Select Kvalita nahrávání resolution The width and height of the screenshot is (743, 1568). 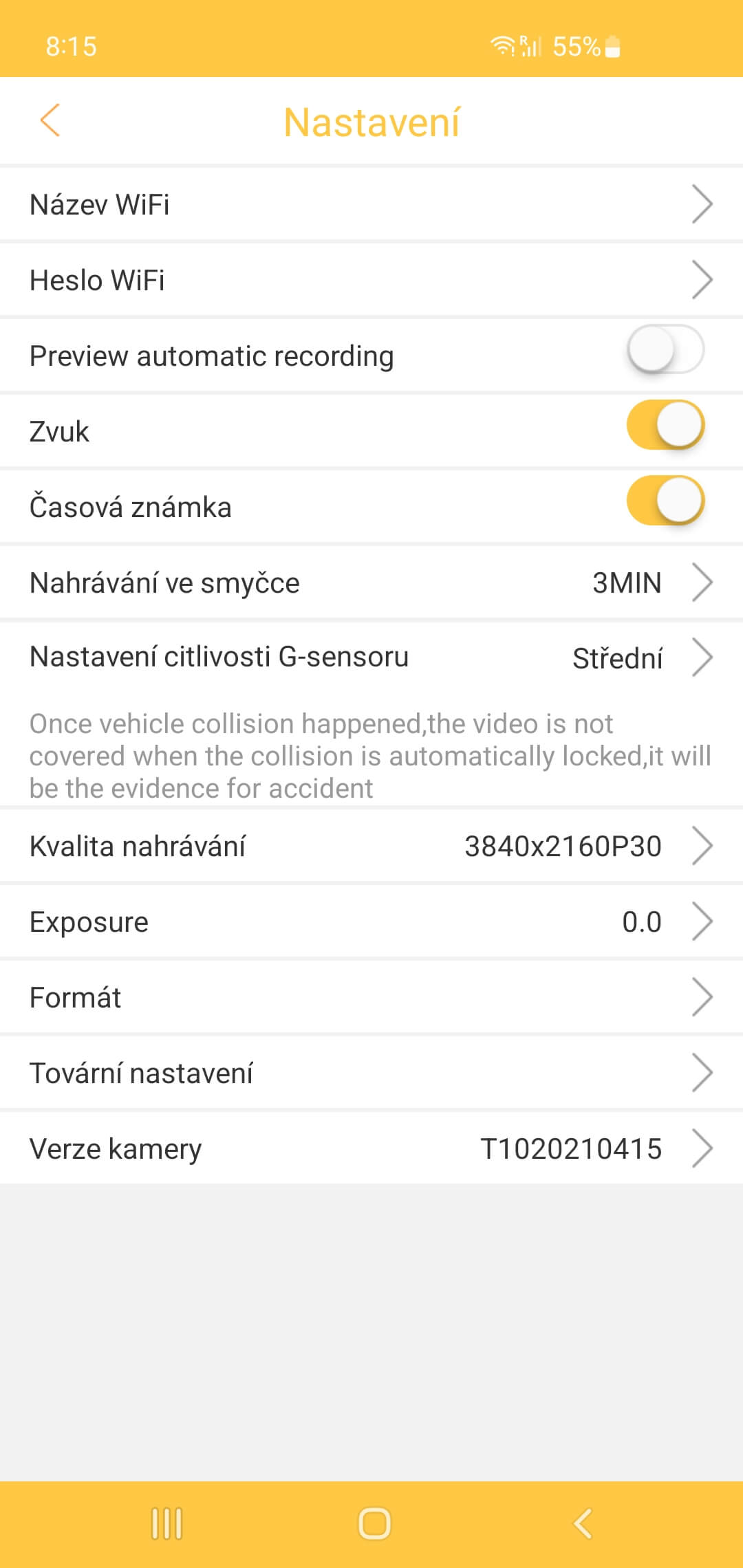(371, 846)
